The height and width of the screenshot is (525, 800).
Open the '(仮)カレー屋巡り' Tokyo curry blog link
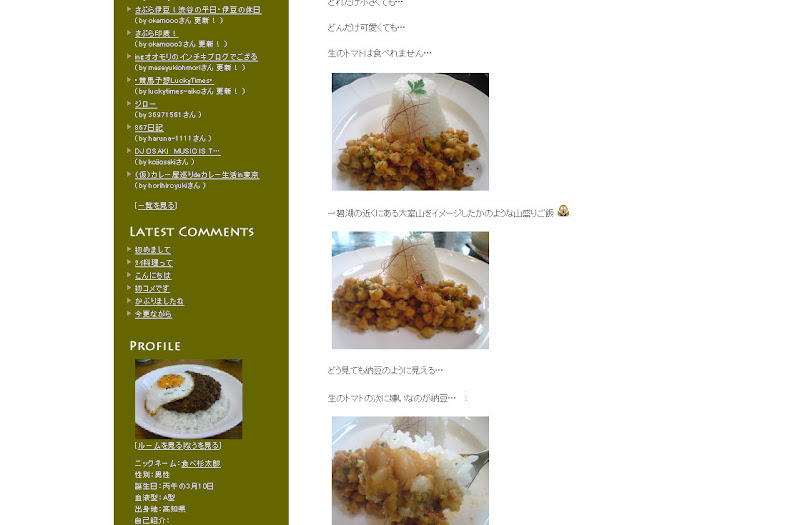(197, 175)
